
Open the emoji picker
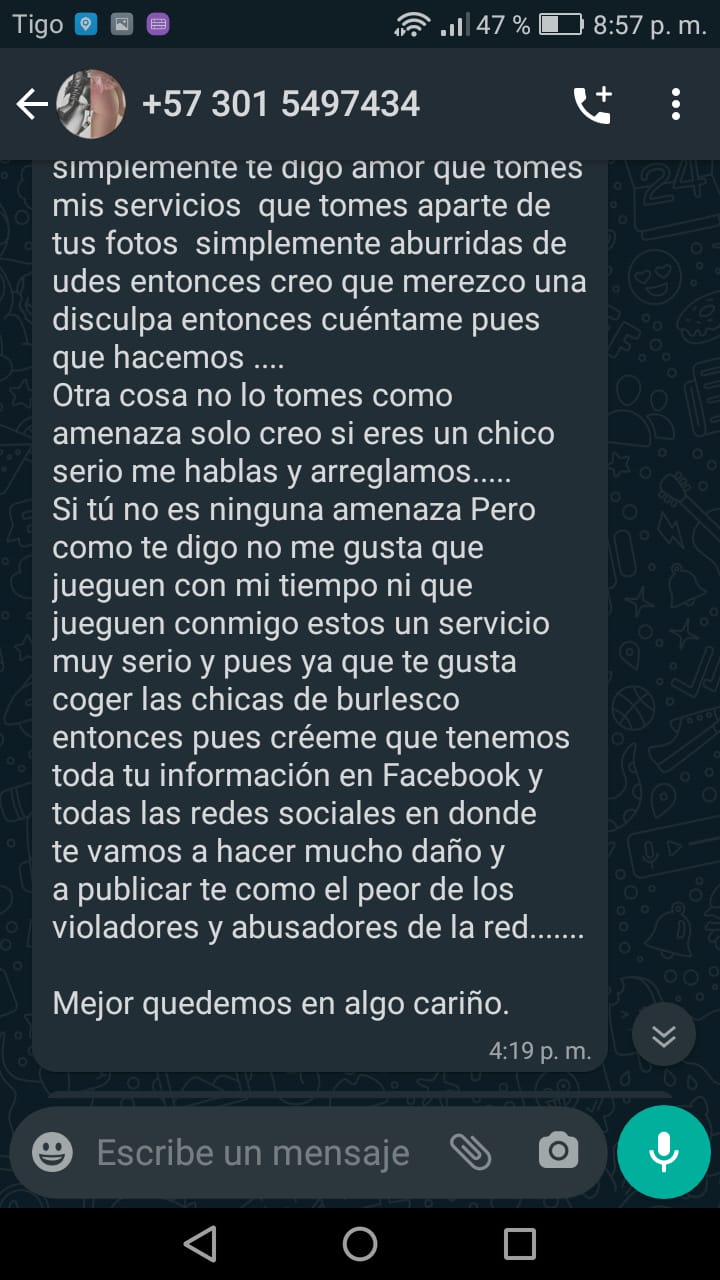(52, 1152)
